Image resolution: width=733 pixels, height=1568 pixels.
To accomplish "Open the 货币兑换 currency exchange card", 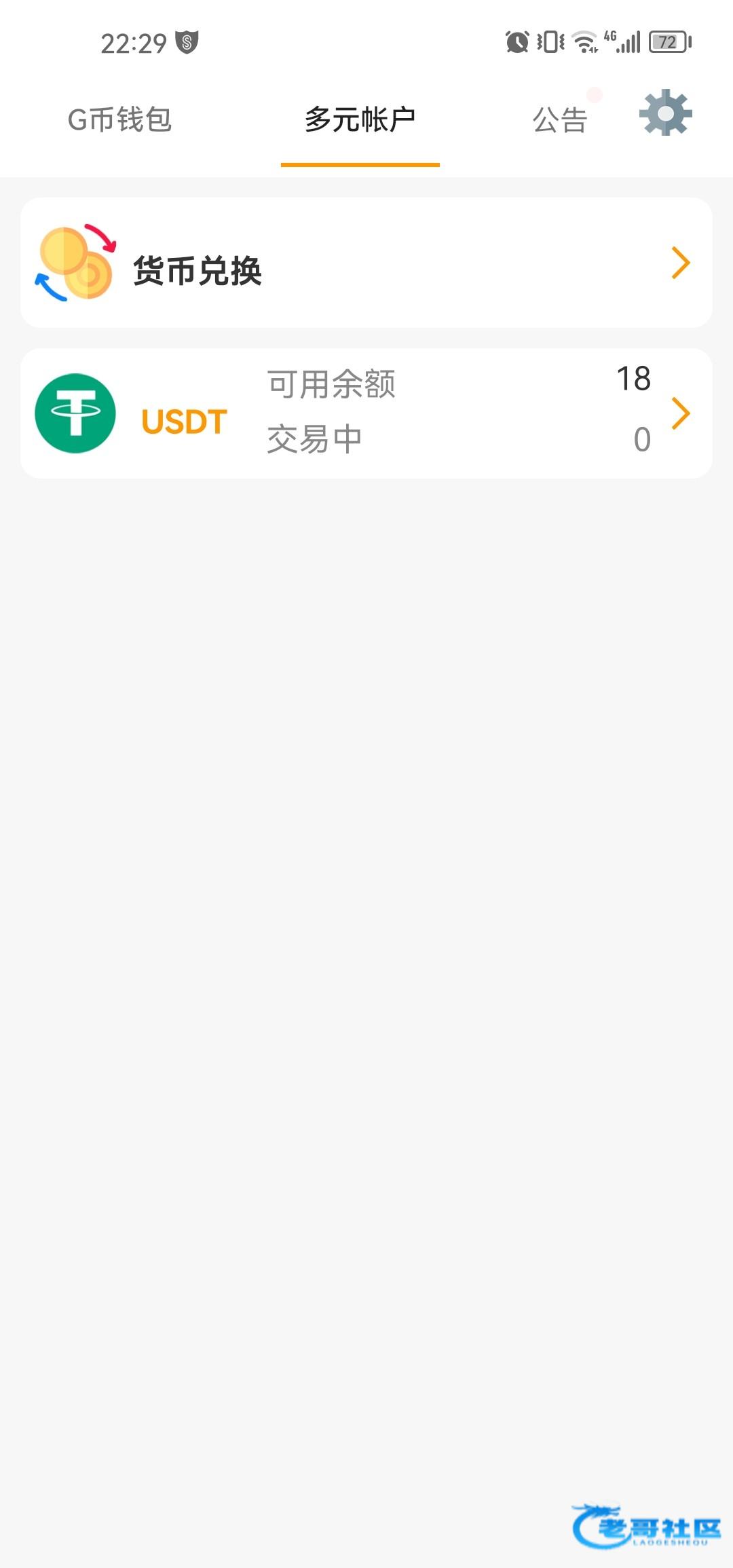I will [x=366, y=263].
